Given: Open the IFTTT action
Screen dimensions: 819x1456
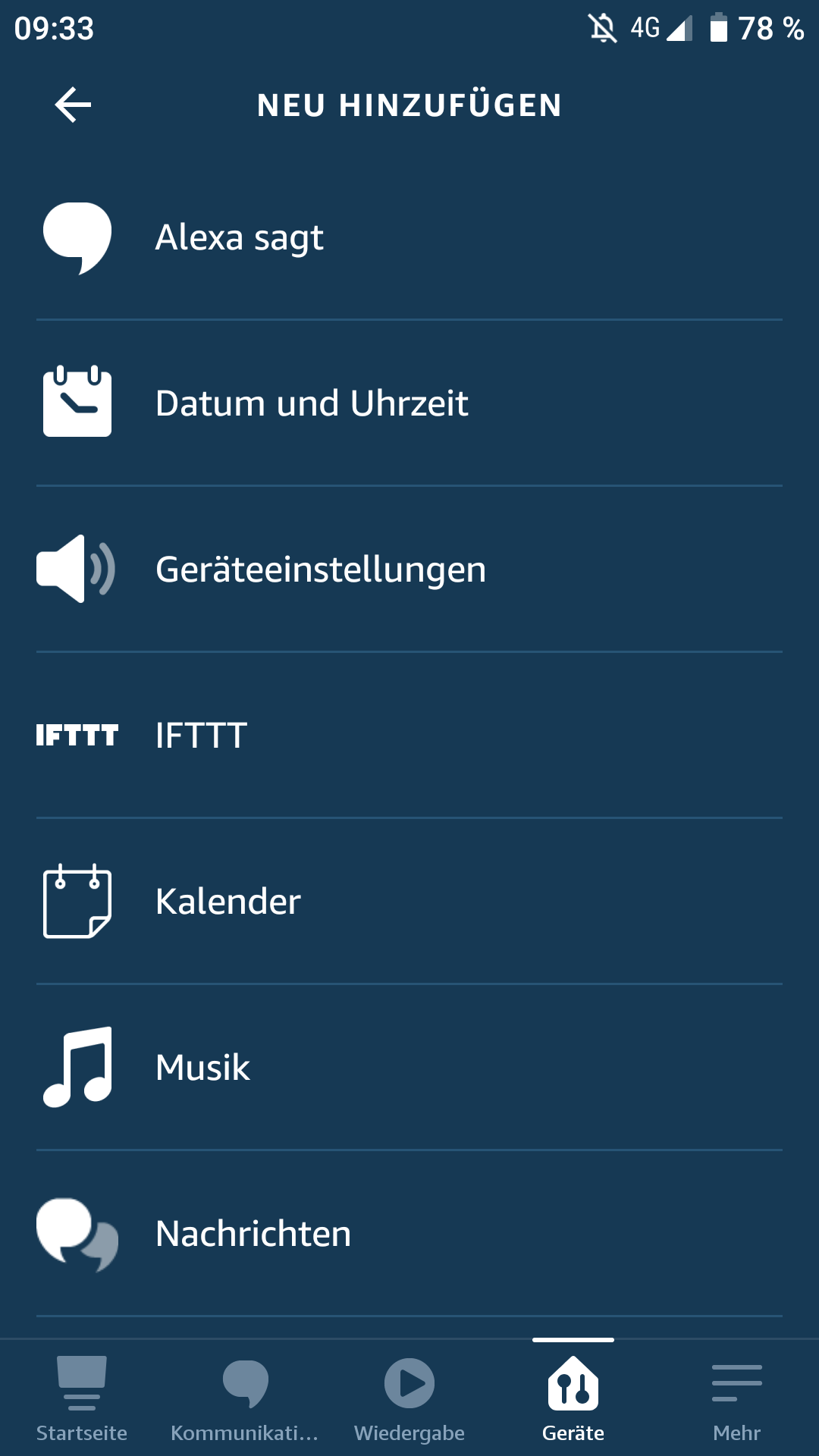Looking at the screenshot, I should (x=409, y=735).
